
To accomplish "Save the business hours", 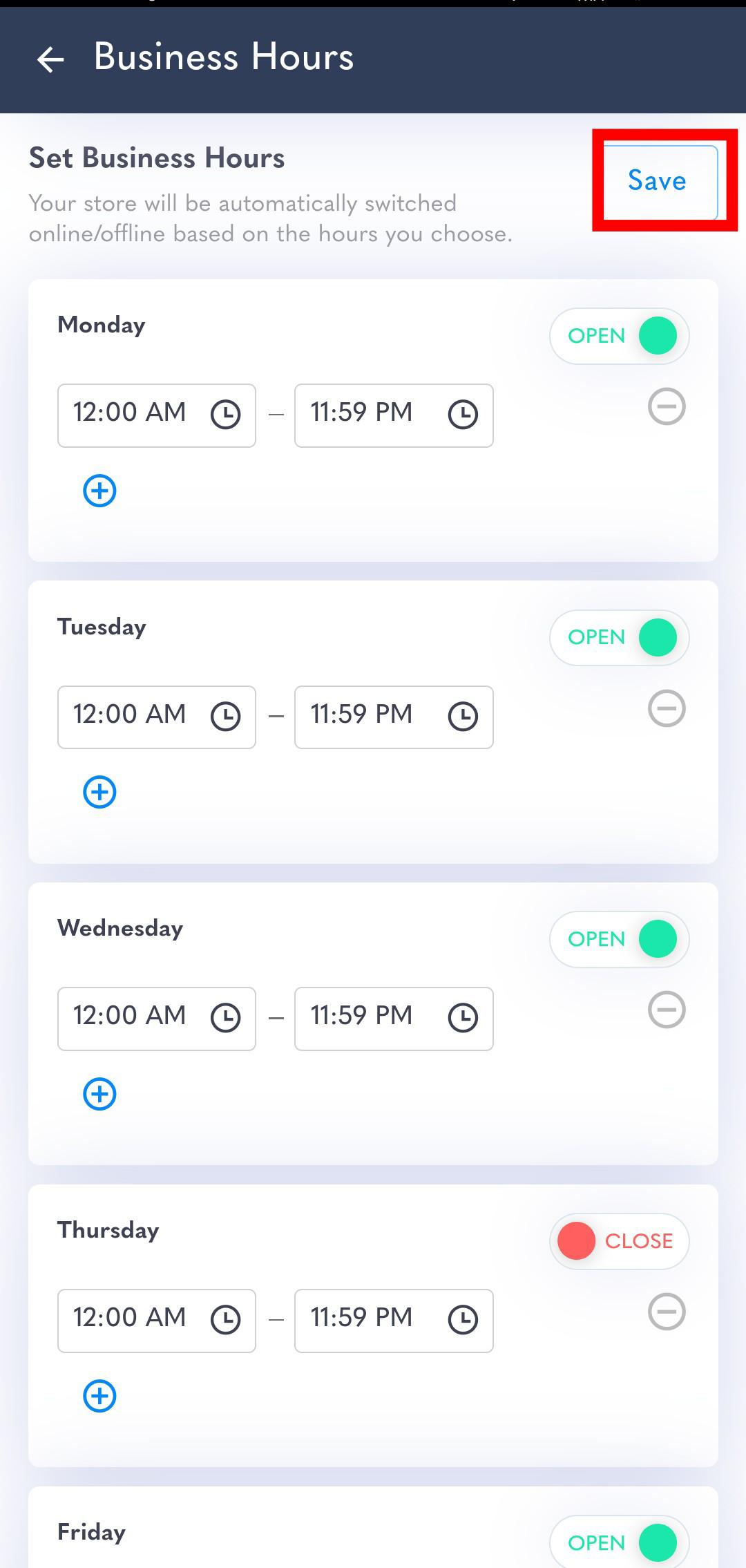I will pos(657,180).
